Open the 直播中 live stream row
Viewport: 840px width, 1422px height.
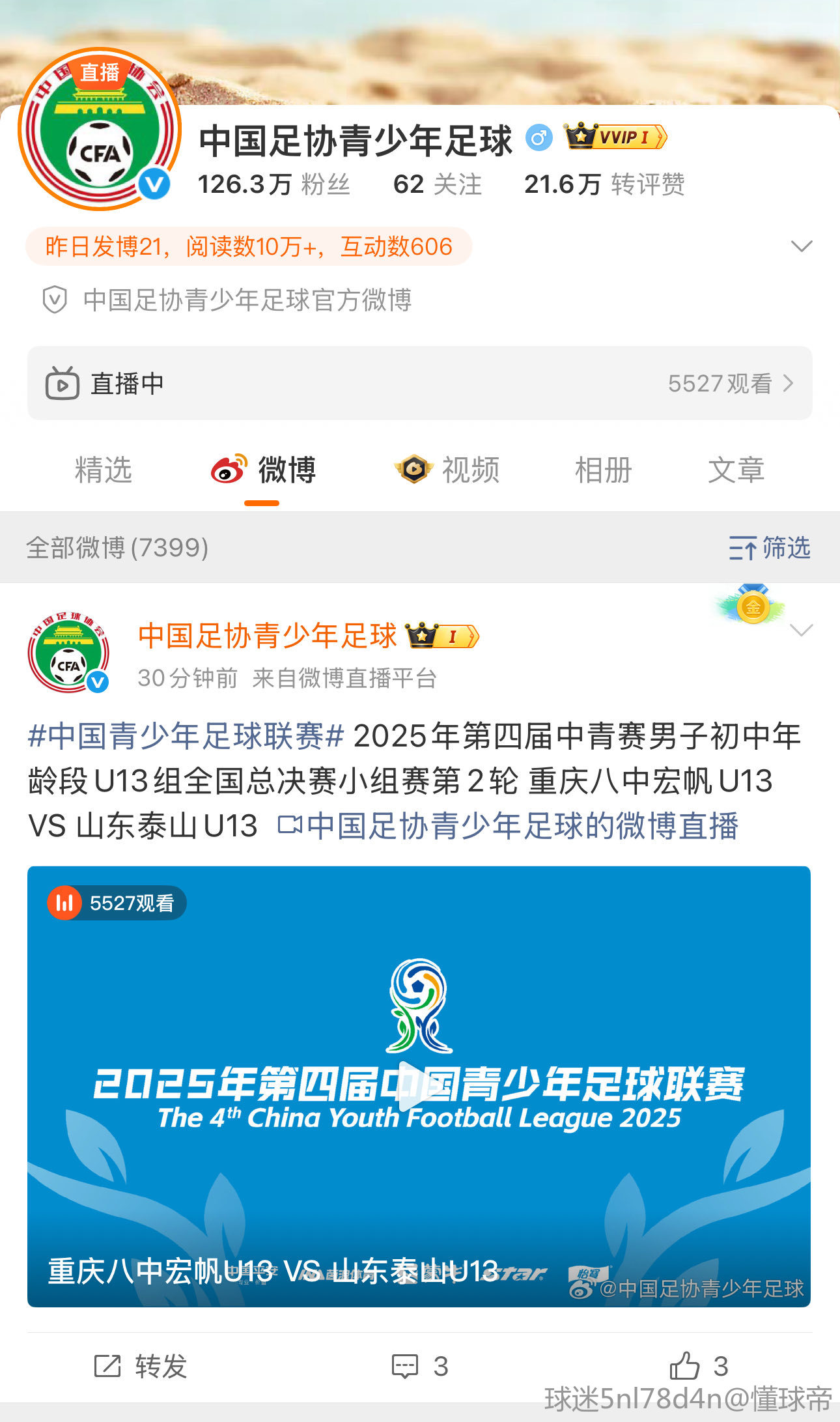[x=419, y=383]
